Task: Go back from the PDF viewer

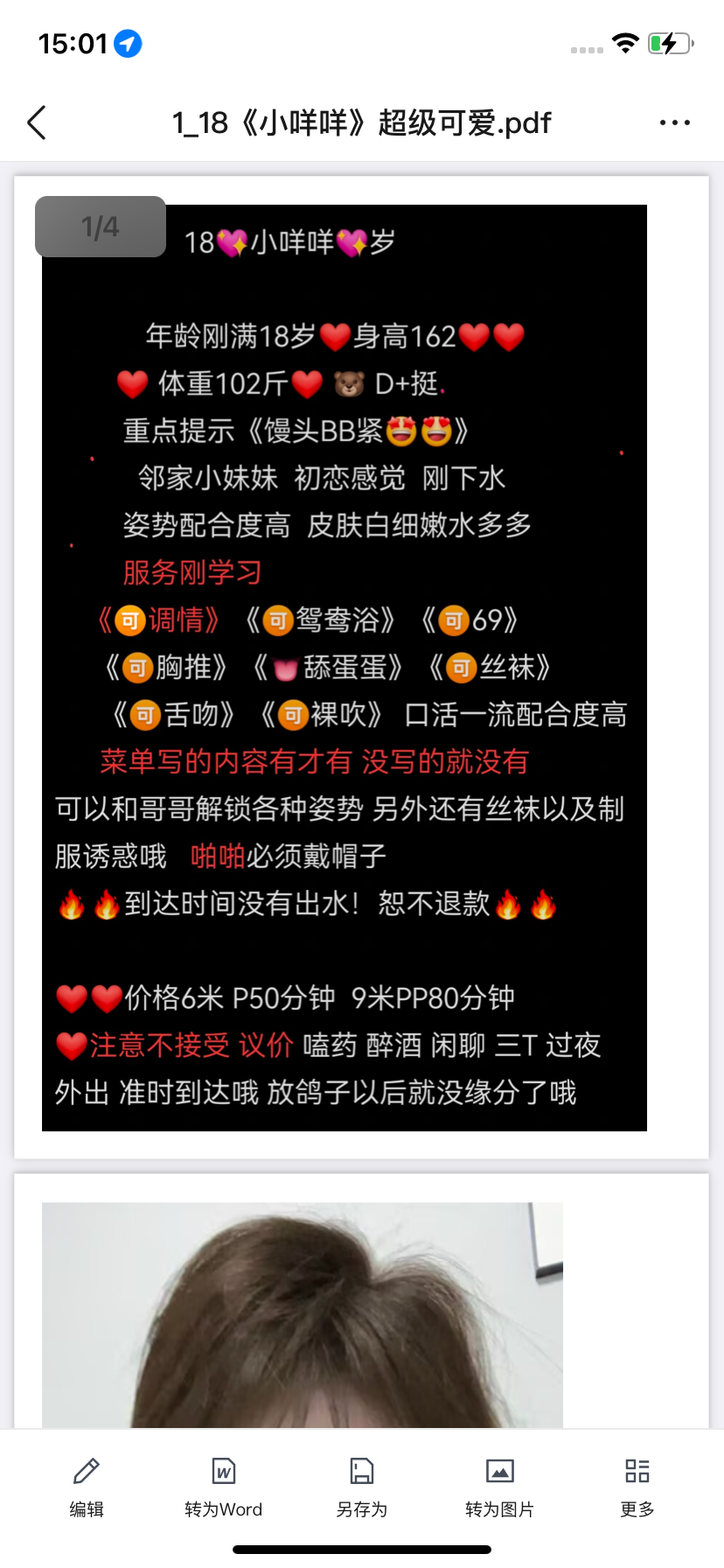Action: coord(37,123)
